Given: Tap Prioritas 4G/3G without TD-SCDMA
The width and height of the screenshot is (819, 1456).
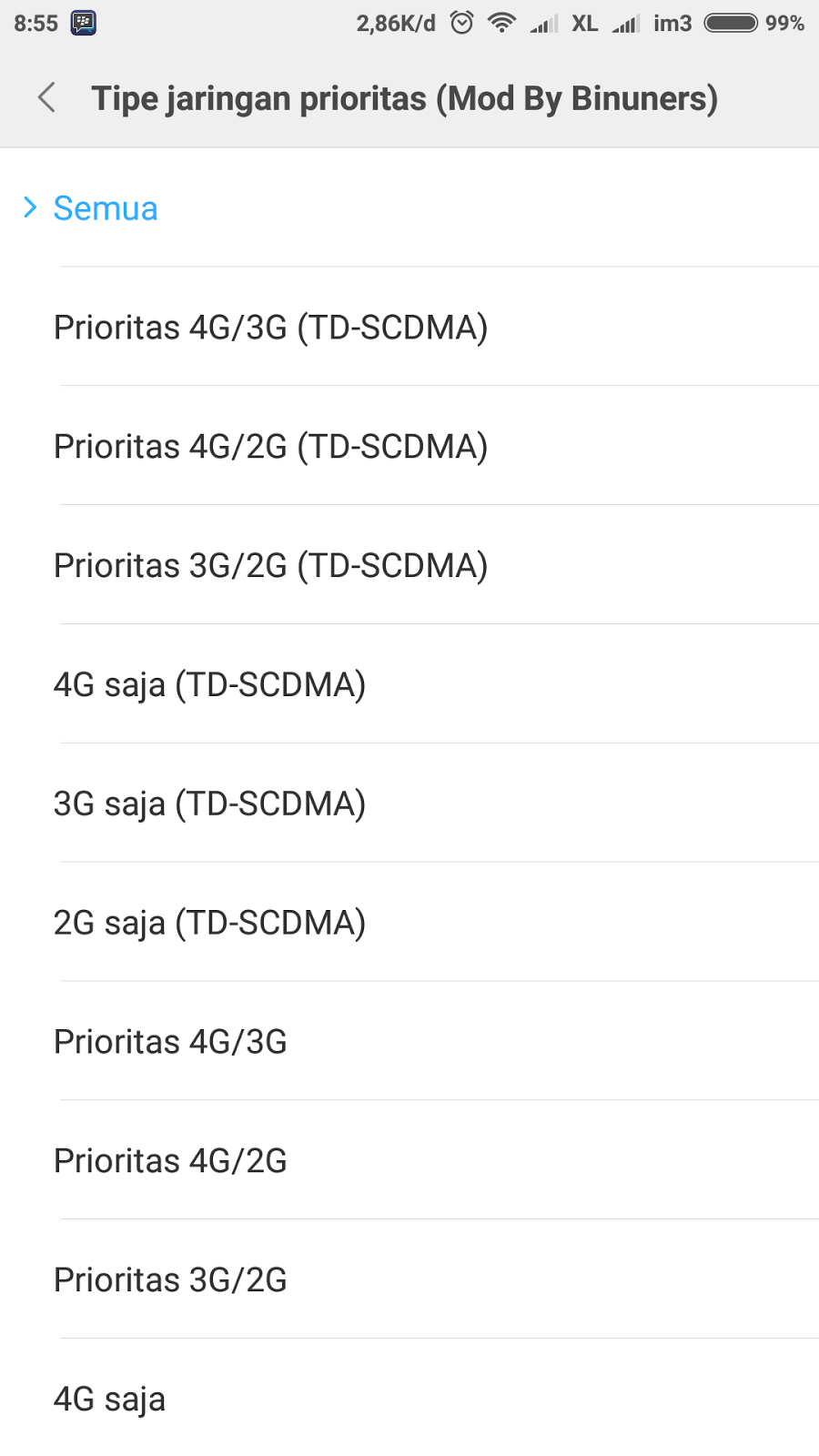Looking at the screenshot, I should 170,1042.
